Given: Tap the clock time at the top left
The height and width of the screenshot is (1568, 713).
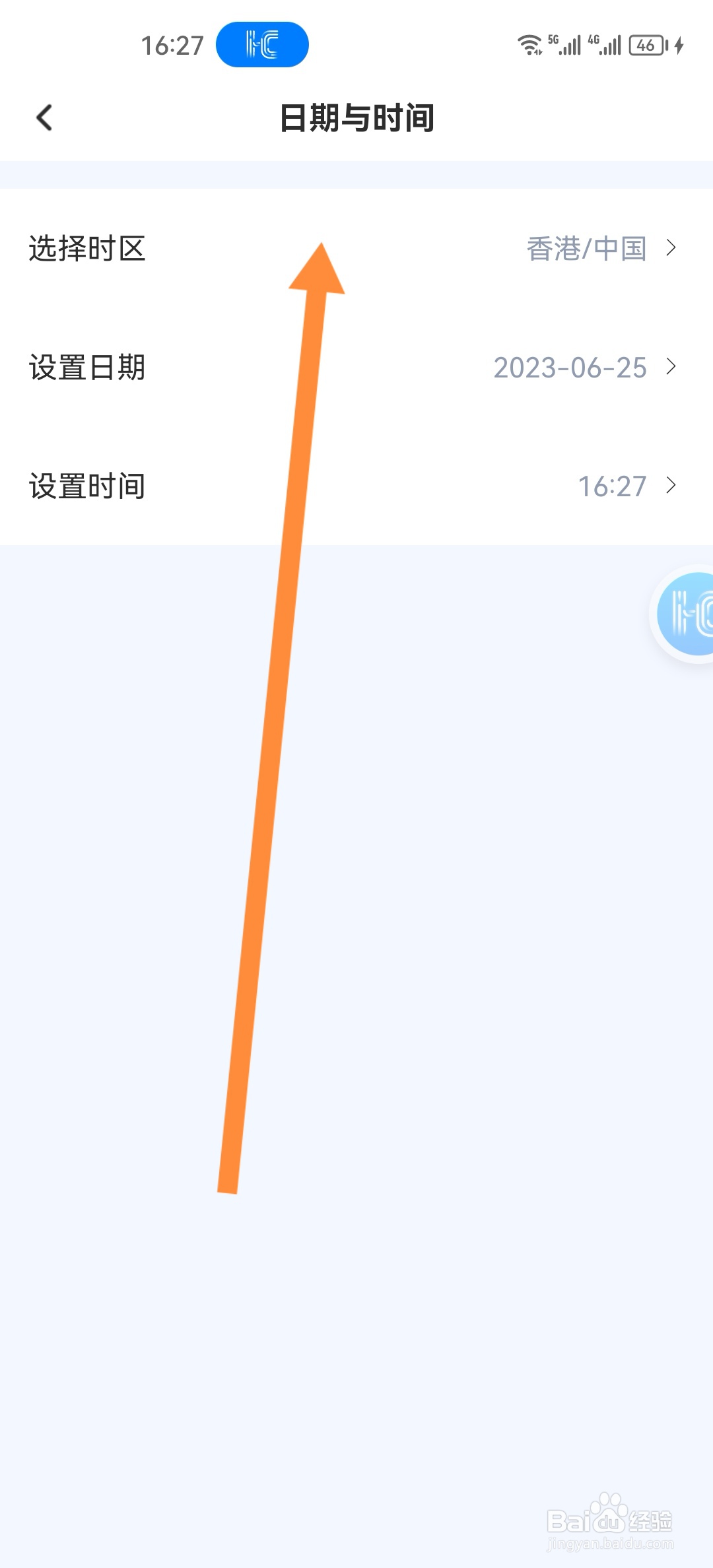Looking at the screenshot, I should 172,44.
